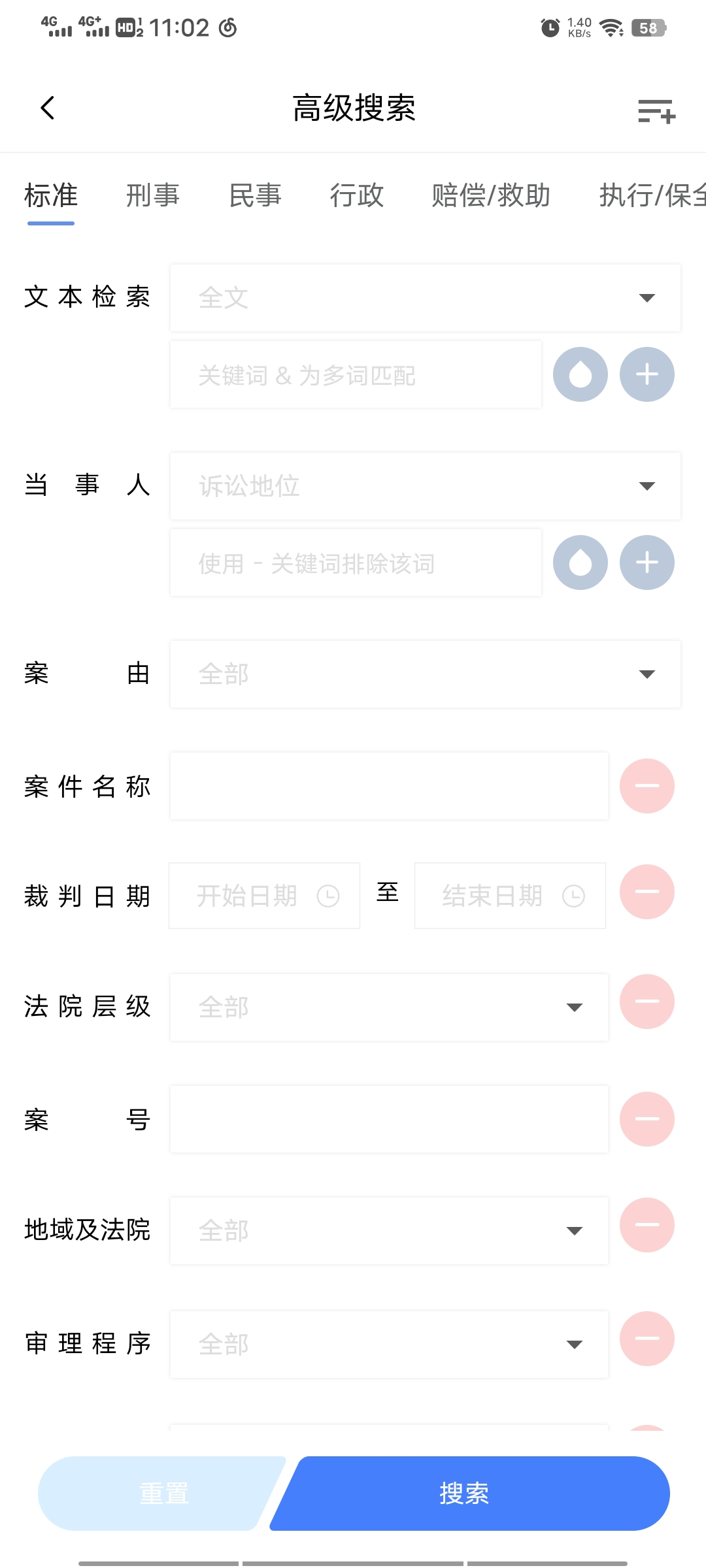Tap the droplet icon beside the 当事人 exclusion field
Viewport: 706px width, 1568px height.
580,562
